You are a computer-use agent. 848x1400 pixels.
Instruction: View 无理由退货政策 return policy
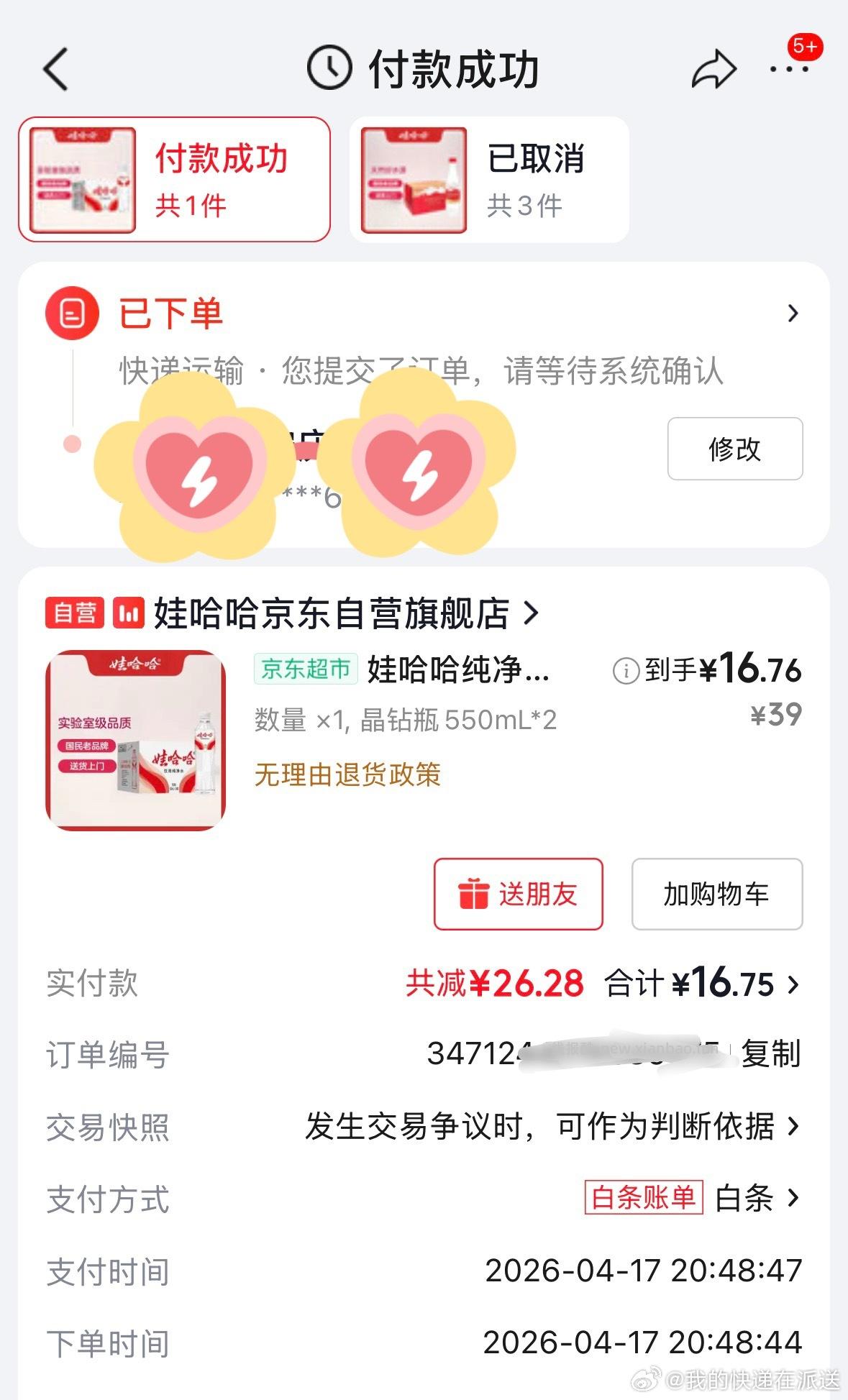coord(347,776)
